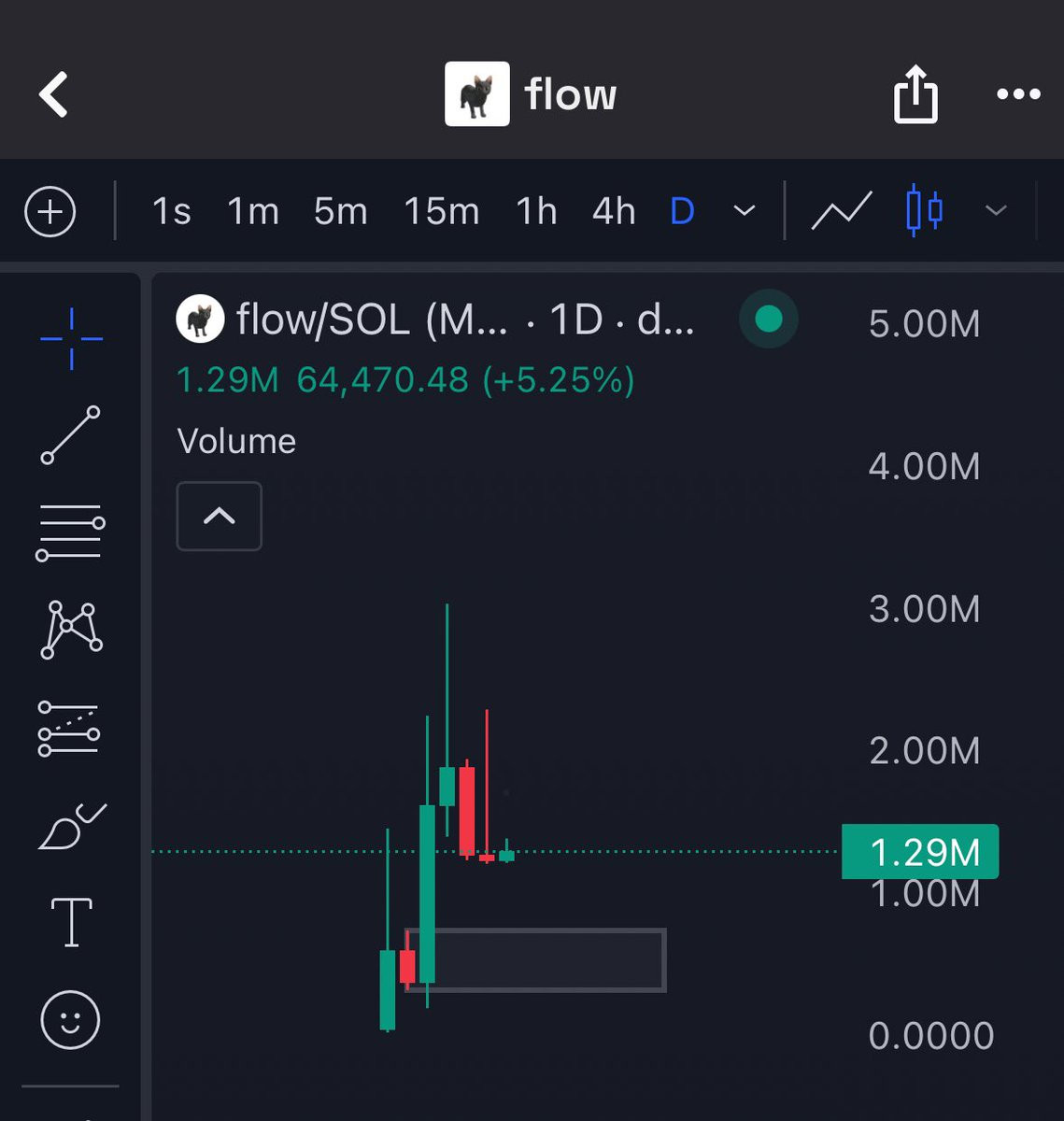Share the flow chart
The image size is (1064, 1121).
point(915,94)
